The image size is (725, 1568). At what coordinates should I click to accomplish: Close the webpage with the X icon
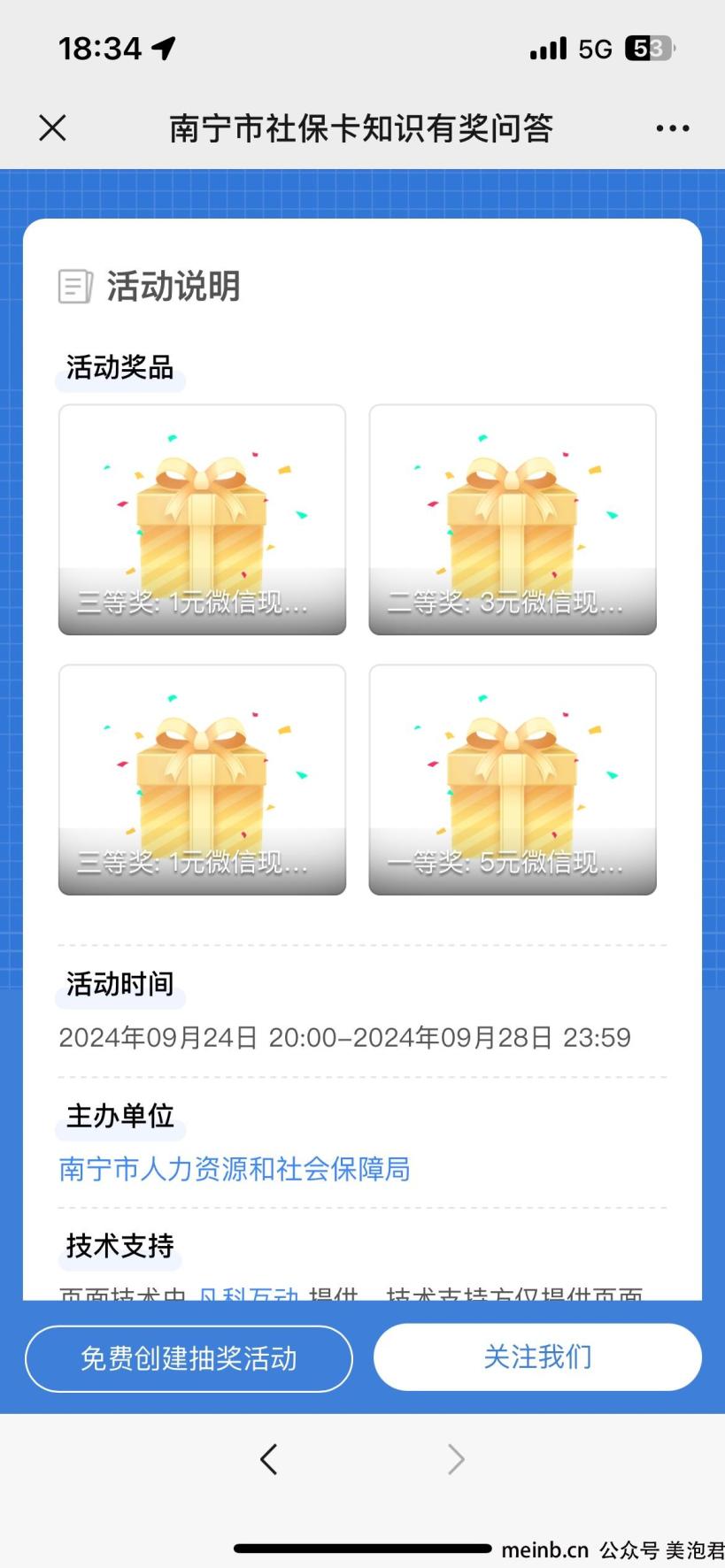(53, 128)
